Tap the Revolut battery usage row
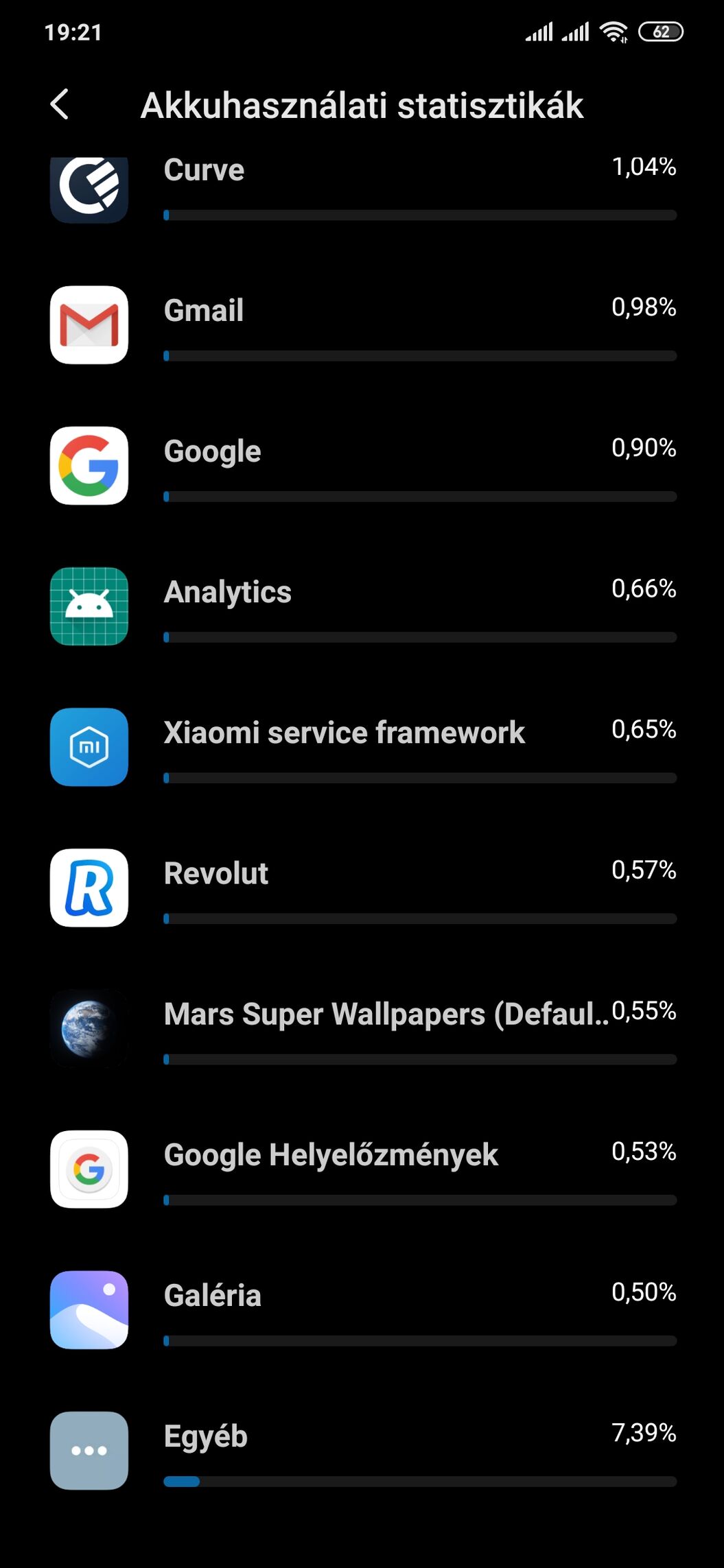 [x=362, y=888]
